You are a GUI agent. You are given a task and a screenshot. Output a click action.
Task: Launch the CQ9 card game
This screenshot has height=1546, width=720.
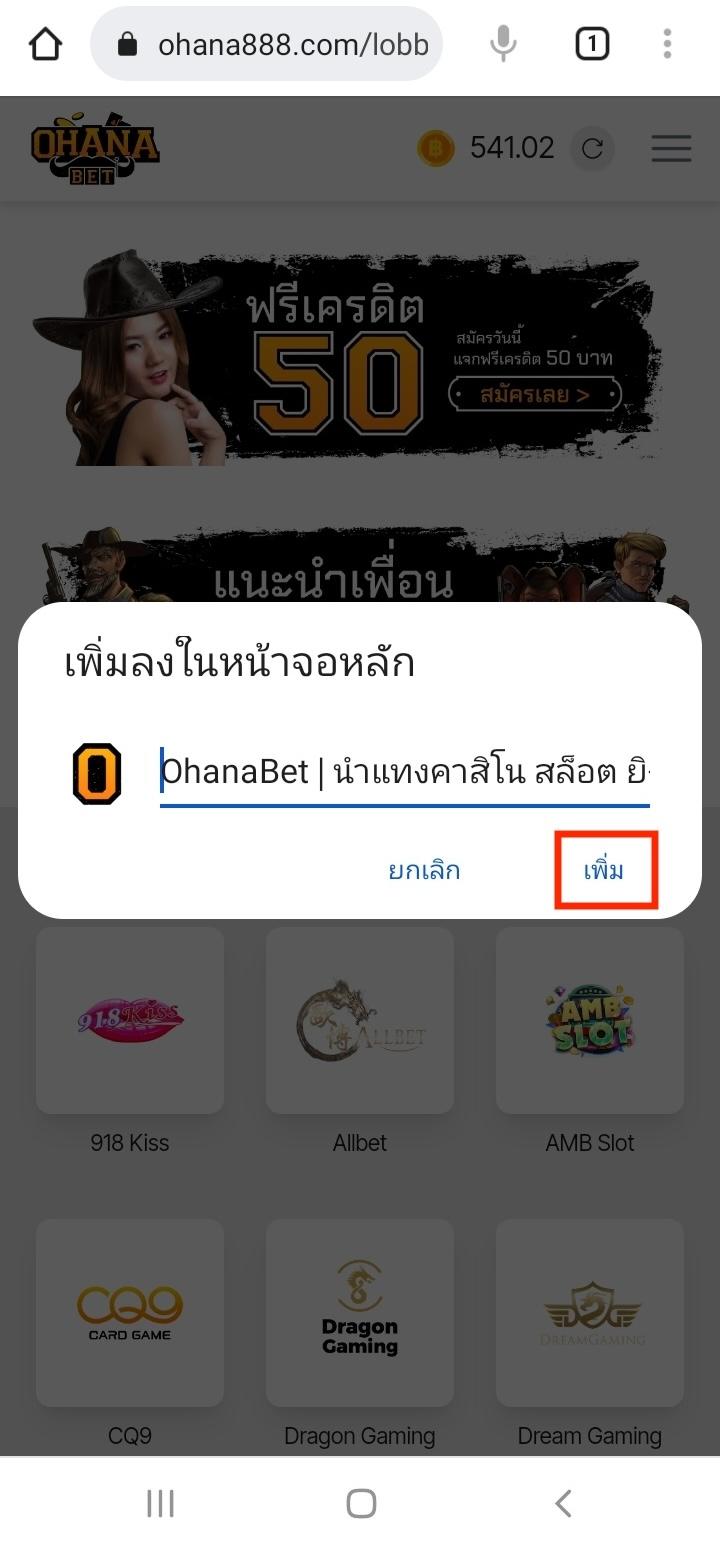point(129,1313)
